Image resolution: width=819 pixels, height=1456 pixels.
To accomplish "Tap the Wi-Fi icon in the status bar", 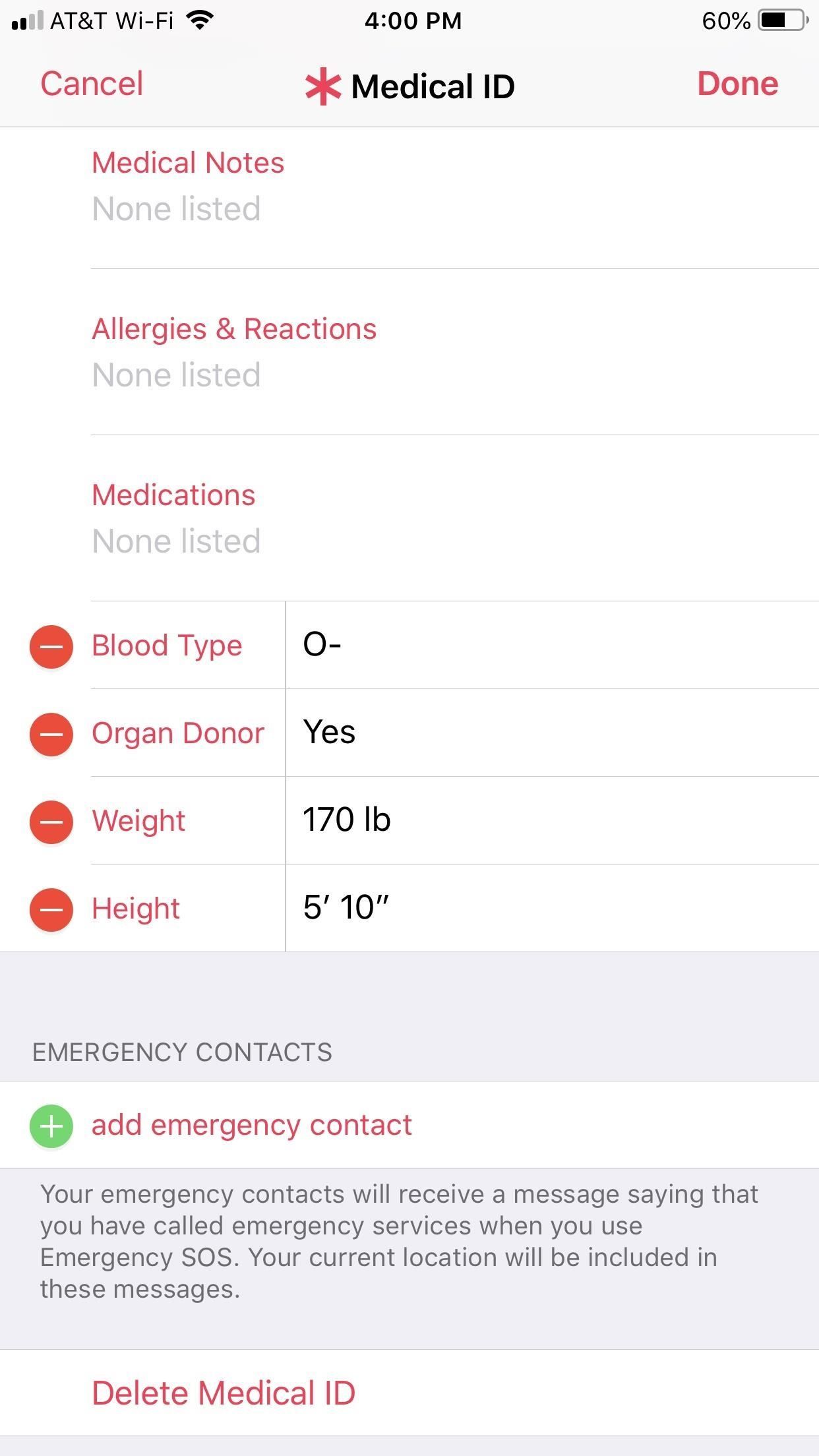I will point(200,20).
